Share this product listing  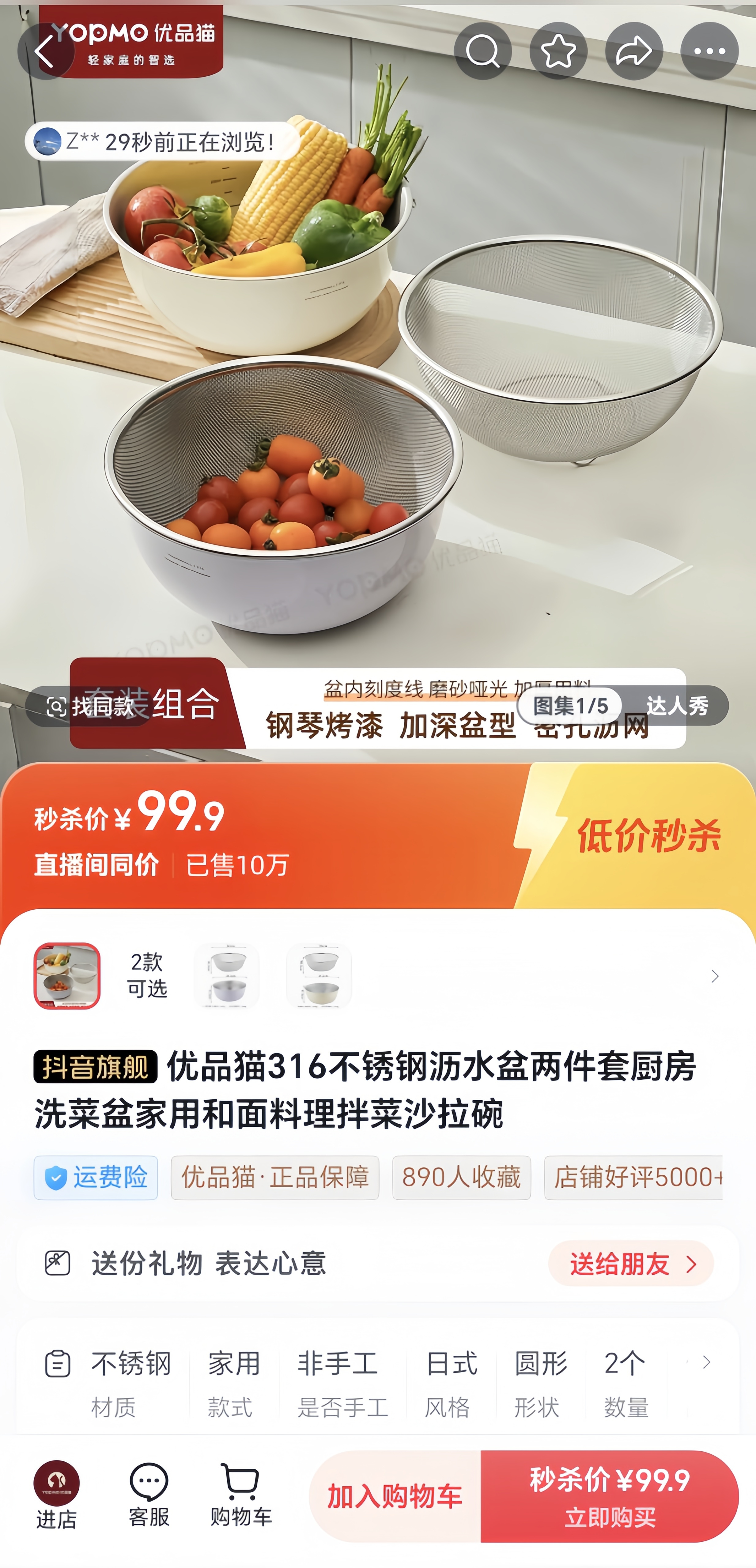[634, 52]
